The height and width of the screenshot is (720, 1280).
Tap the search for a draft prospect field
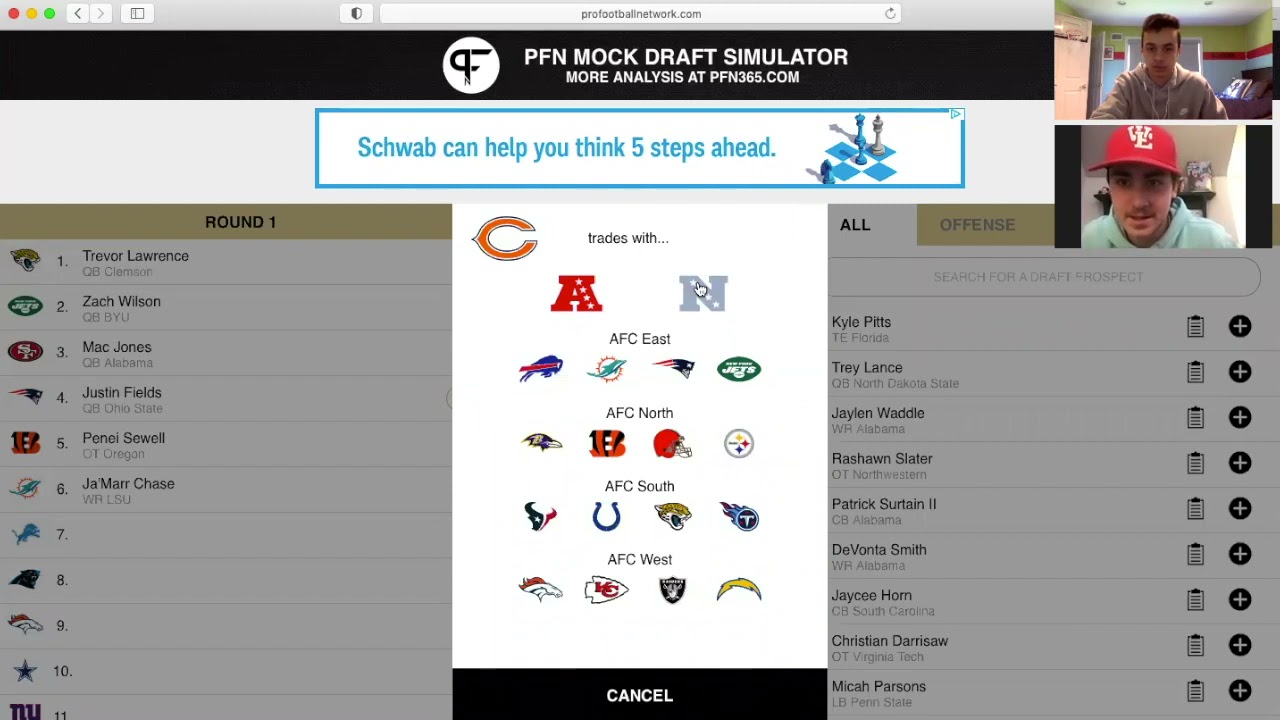(1038, 277)
